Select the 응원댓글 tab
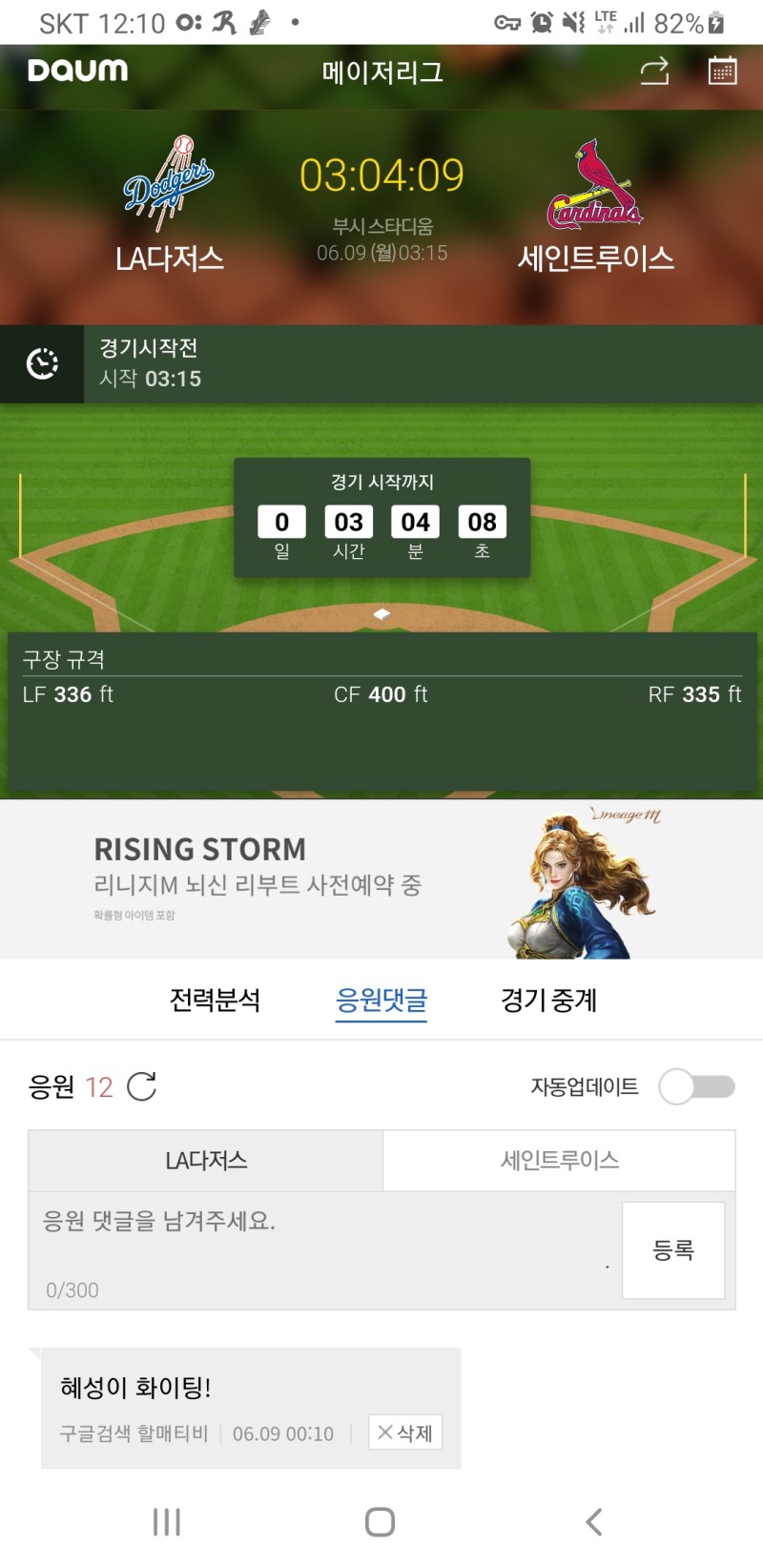Viewport: 763px width, 1568px height. coord(381,1000)
